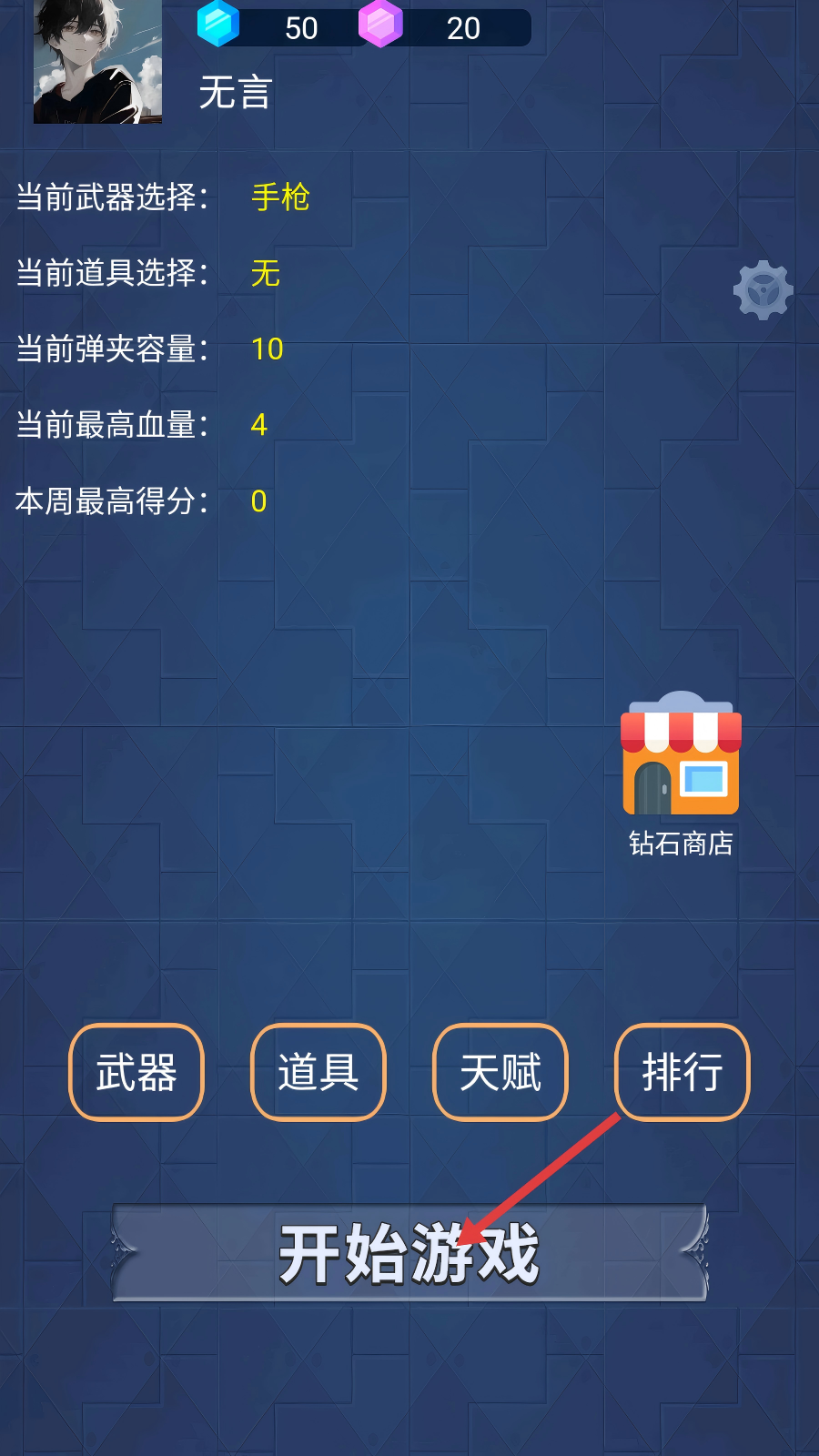Tap the player avatar picture
Image resolution: width=819 pixels, height=1456 pixels.
(x=97, y=61)
